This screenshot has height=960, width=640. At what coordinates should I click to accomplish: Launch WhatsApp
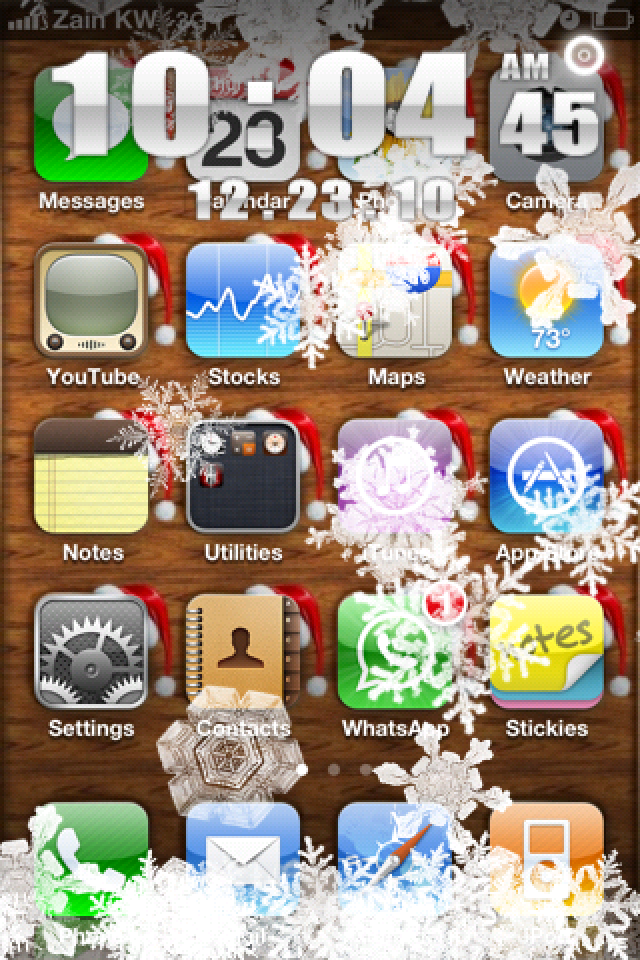click(x=395, y=650)
